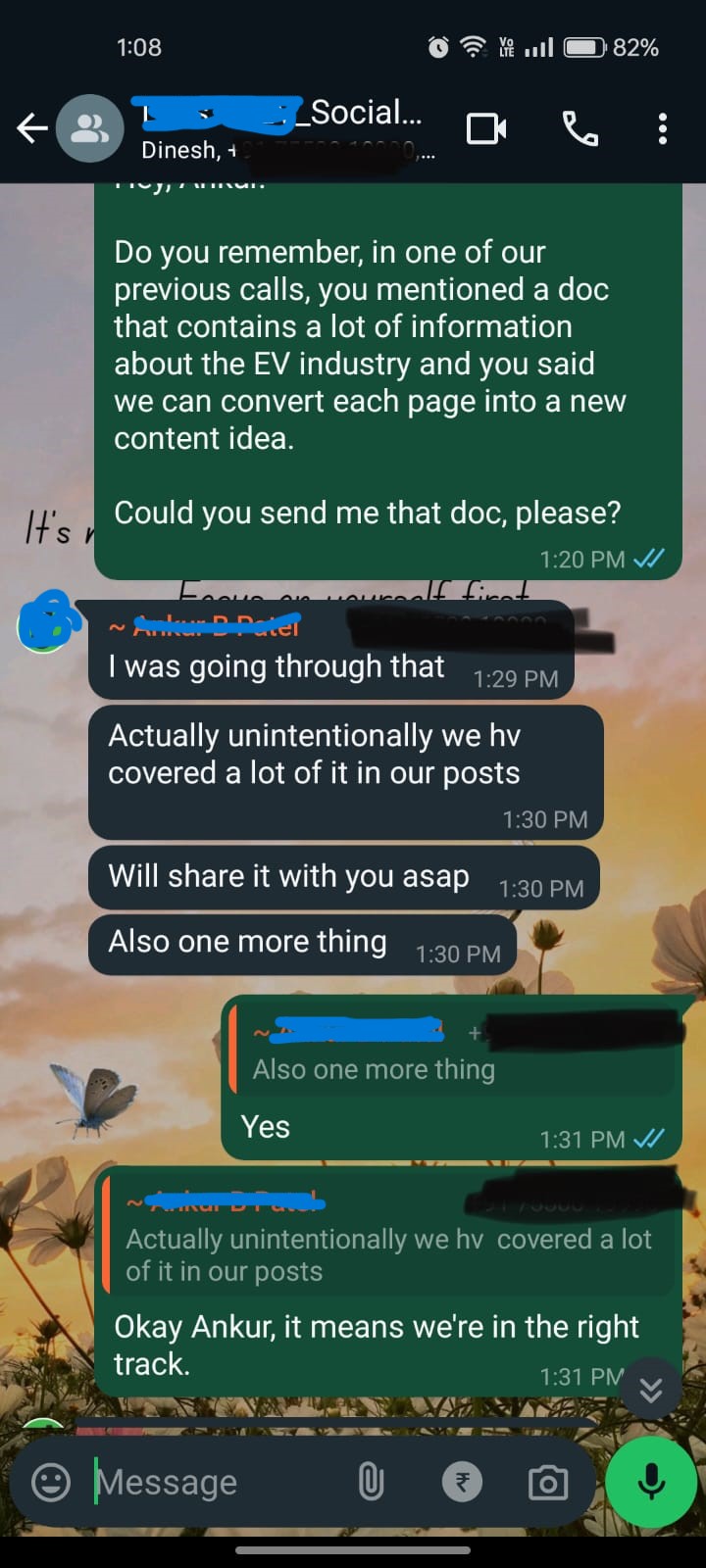Start a group voice call
This screenshot has height=1568, width=706.
[x=580, y=128]
